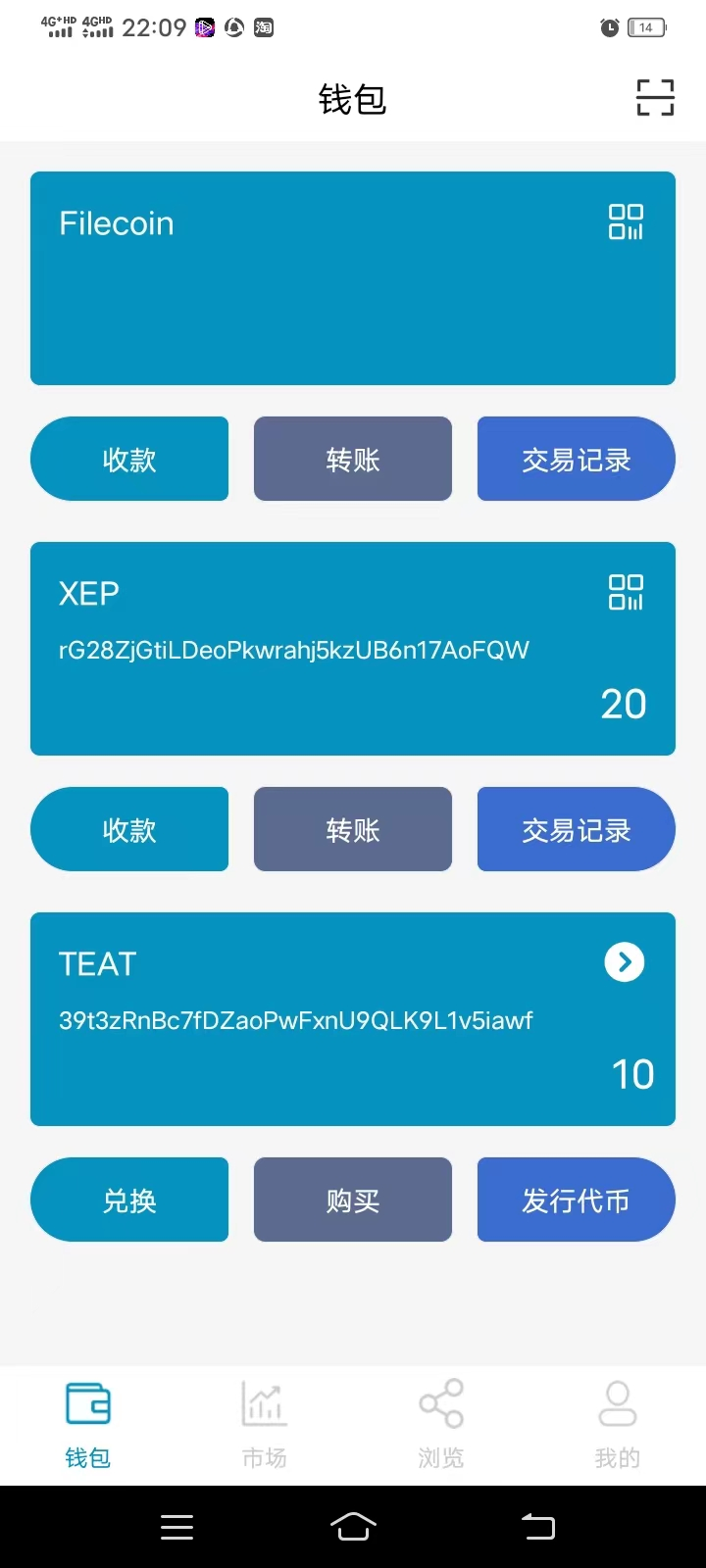
Task: Show the XEP QR code
Action: coord(626,592)
